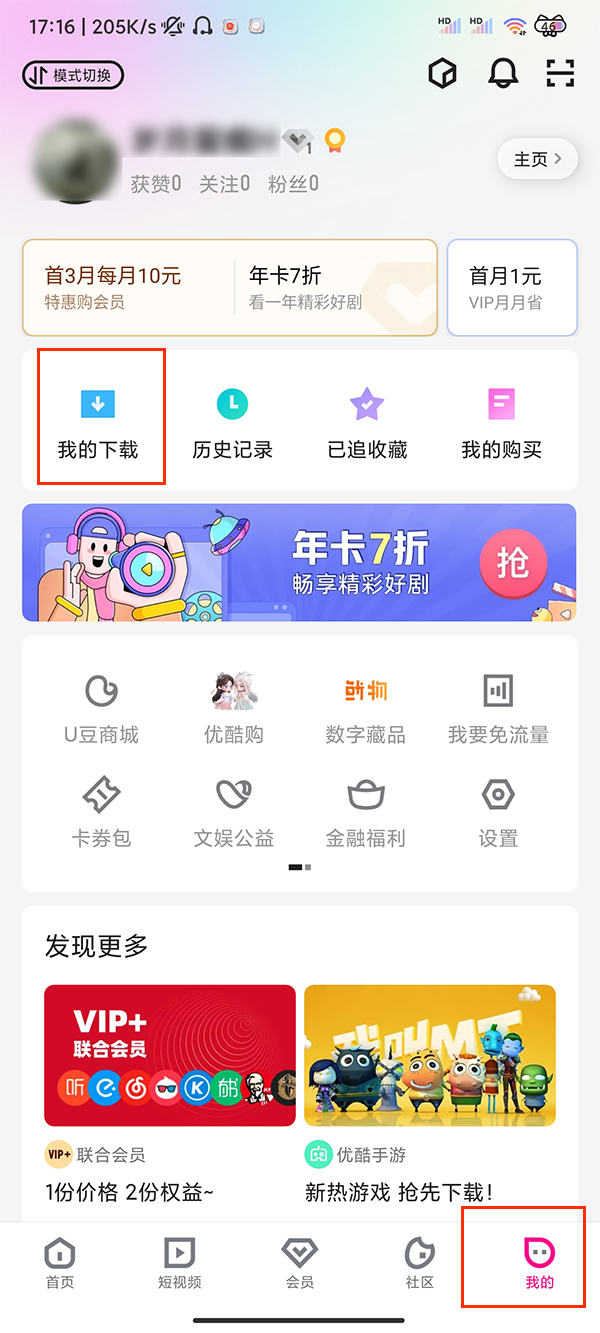Check 我的购买 purchases
600x1333 pixels.
pyautogui.click(x=501, y=418)
